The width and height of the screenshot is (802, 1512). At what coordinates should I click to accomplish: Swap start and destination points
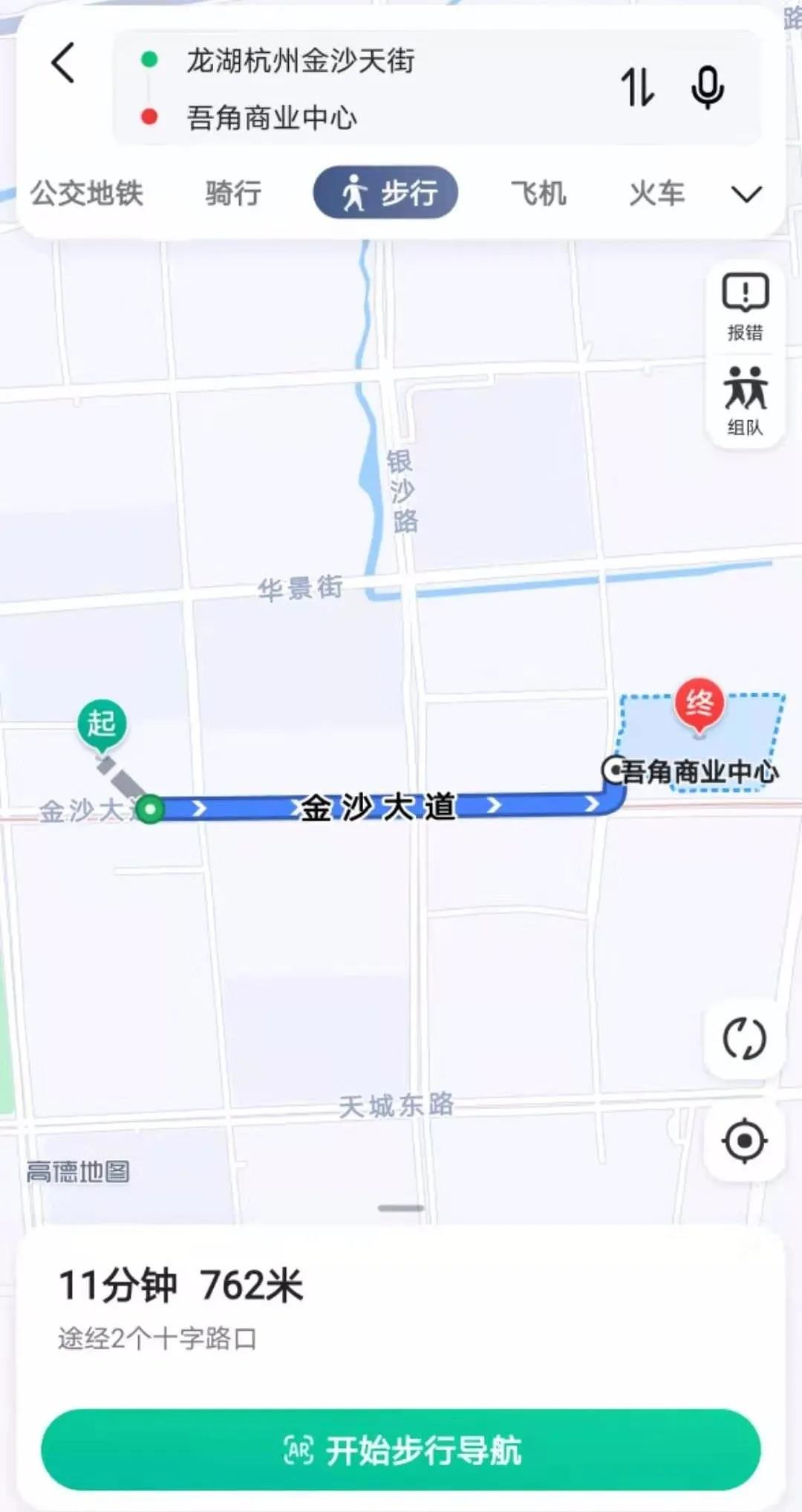[638, 87]
